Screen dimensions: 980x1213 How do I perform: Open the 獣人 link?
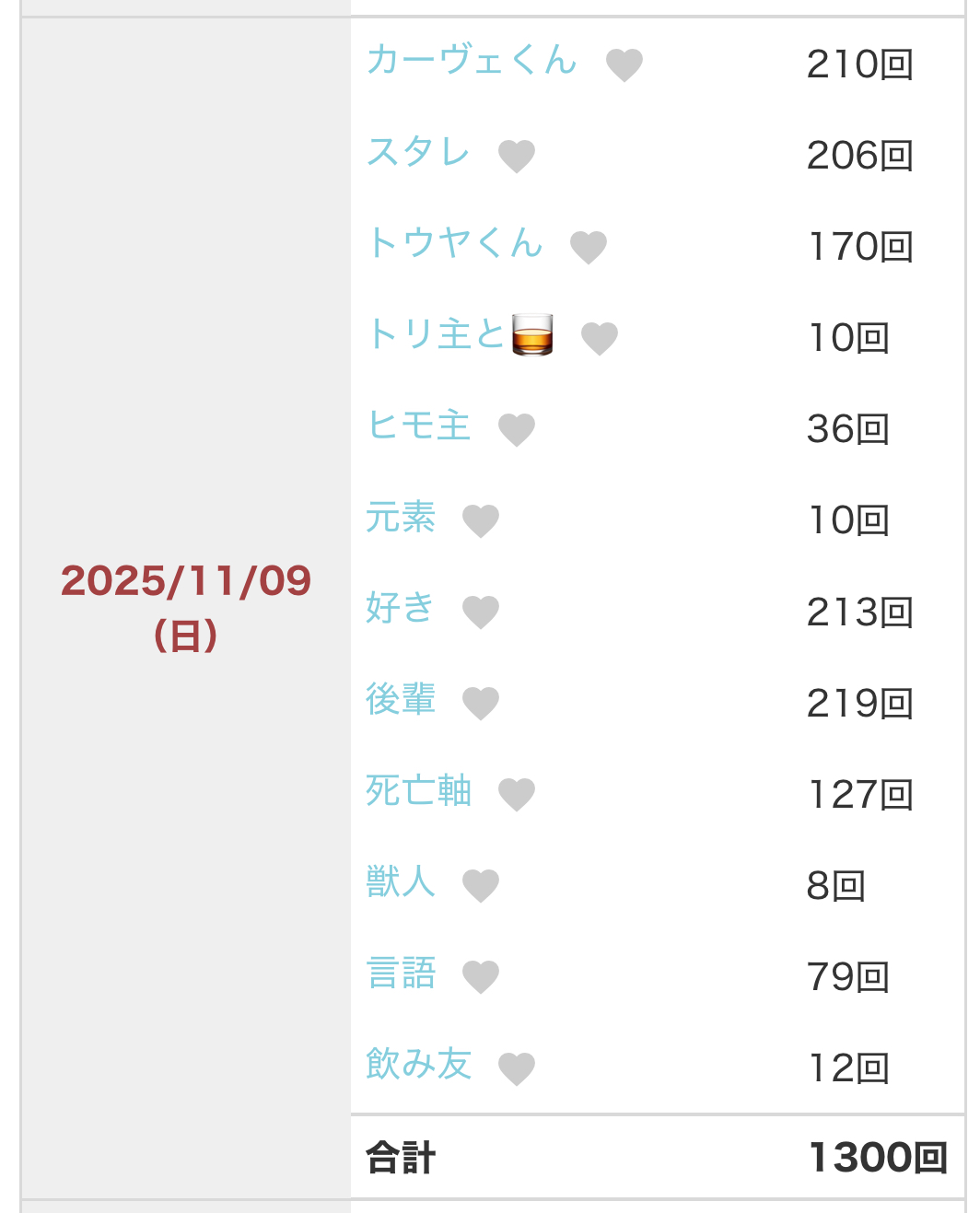[x=400, y=881]
